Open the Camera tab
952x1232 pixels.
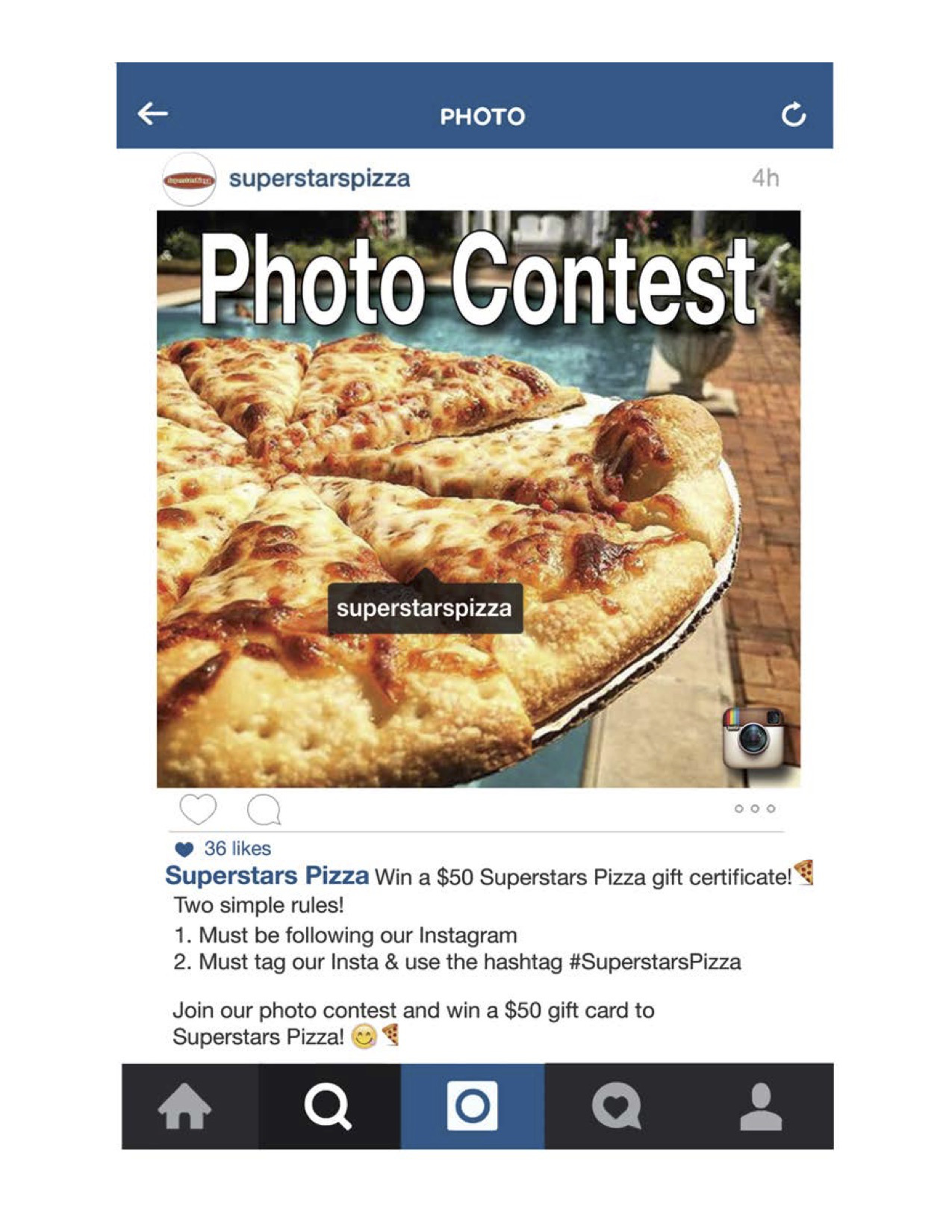472,1106
